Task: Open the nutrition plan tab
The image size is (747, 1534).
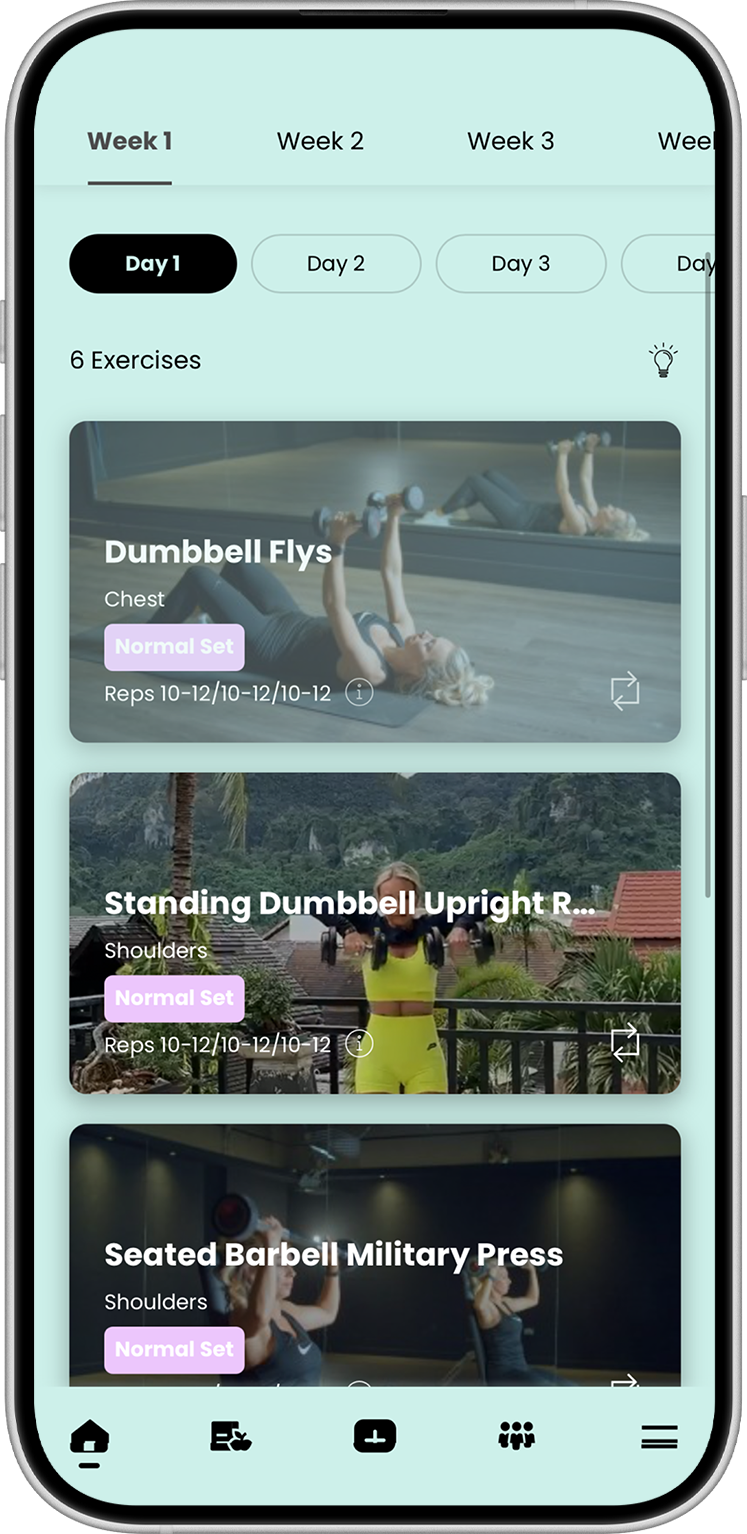Action: tap(230, 1438)
